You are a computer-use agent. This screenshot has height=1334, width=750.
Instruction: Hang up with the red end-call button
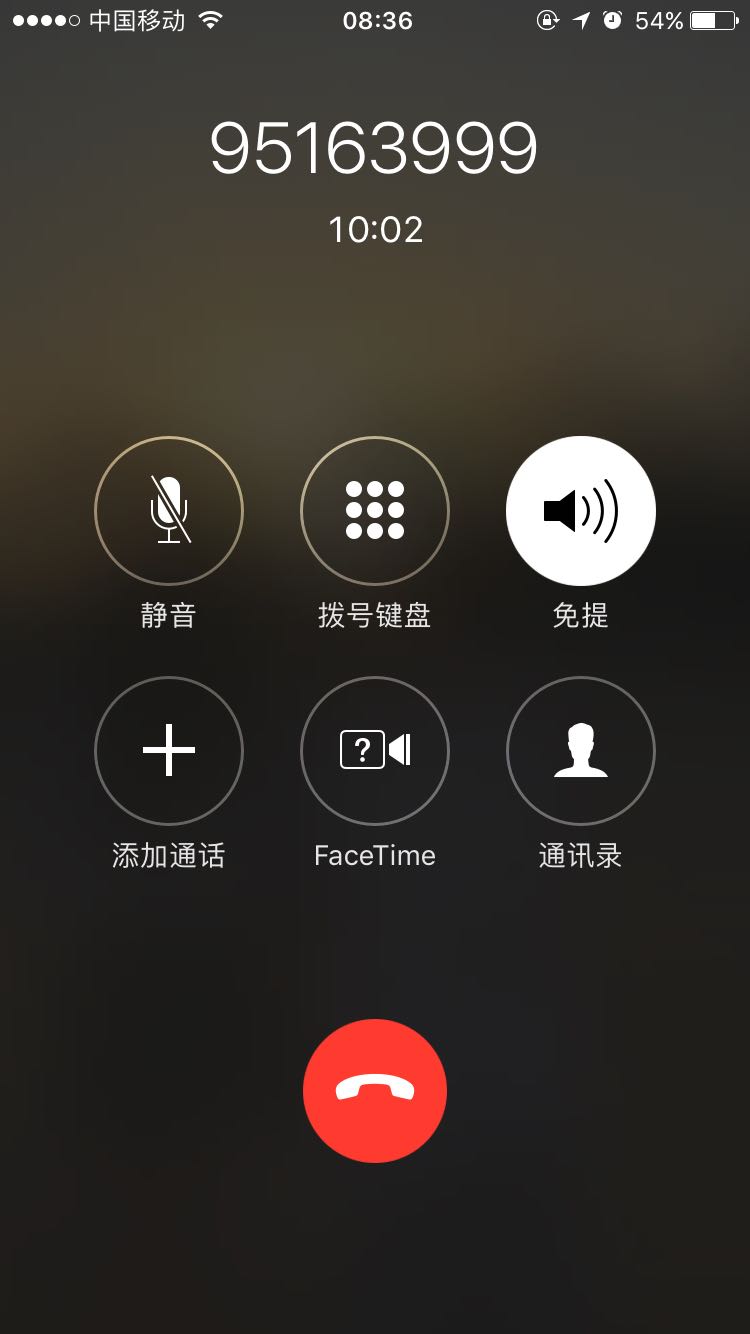click(x=375, y=1091)
